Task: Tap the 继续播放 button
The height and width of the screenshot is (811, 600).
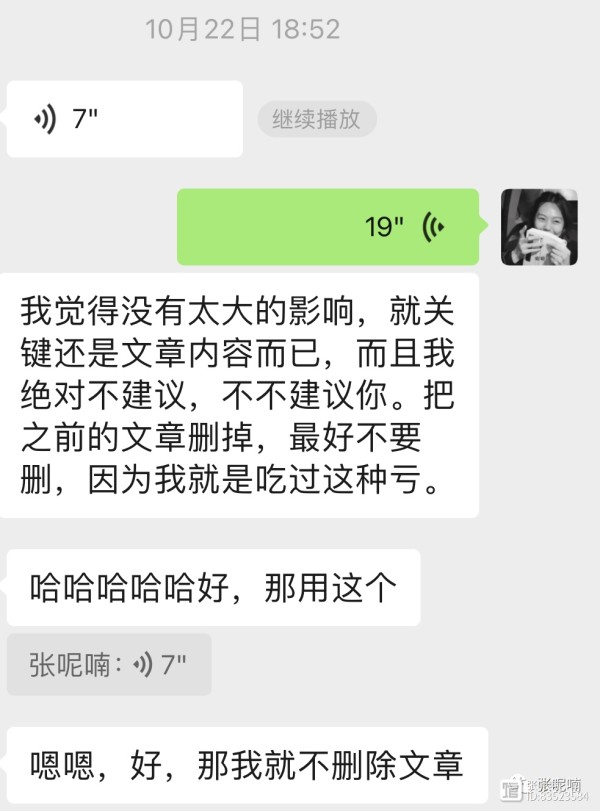Action: point(316,120)
